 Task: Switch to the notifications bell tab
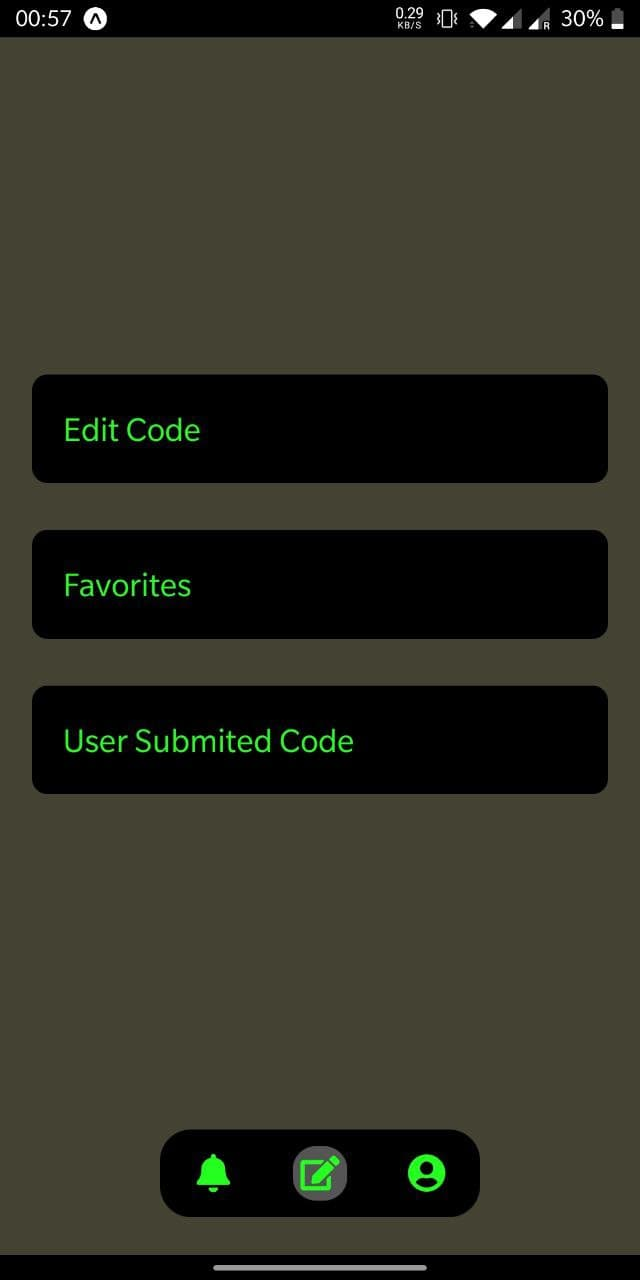pyautogui.click(x=213, y=1173)
